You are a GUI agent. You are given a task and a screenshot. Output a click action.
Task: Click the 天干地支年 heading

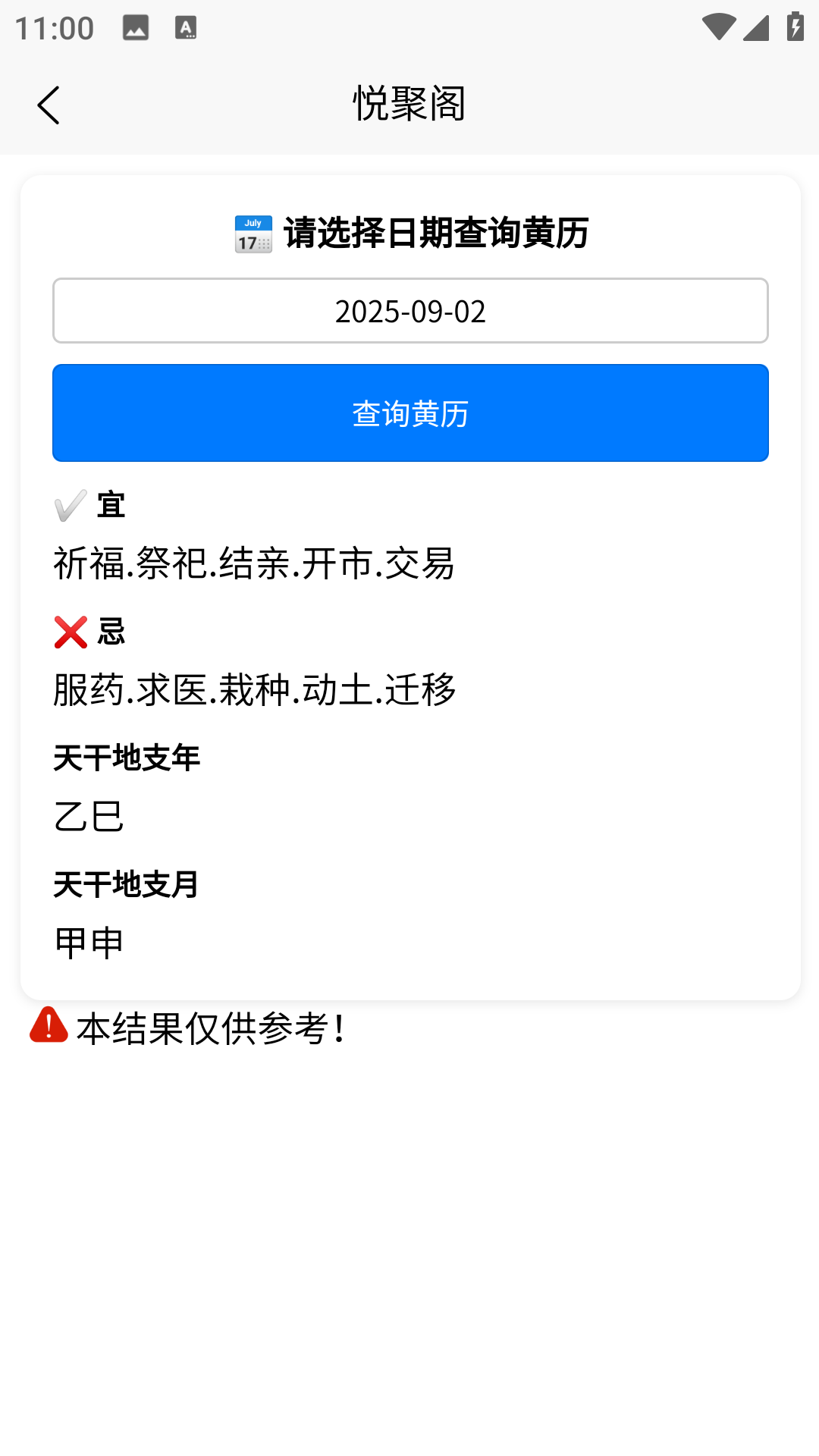pyautogui.click(x=126, y=757)
